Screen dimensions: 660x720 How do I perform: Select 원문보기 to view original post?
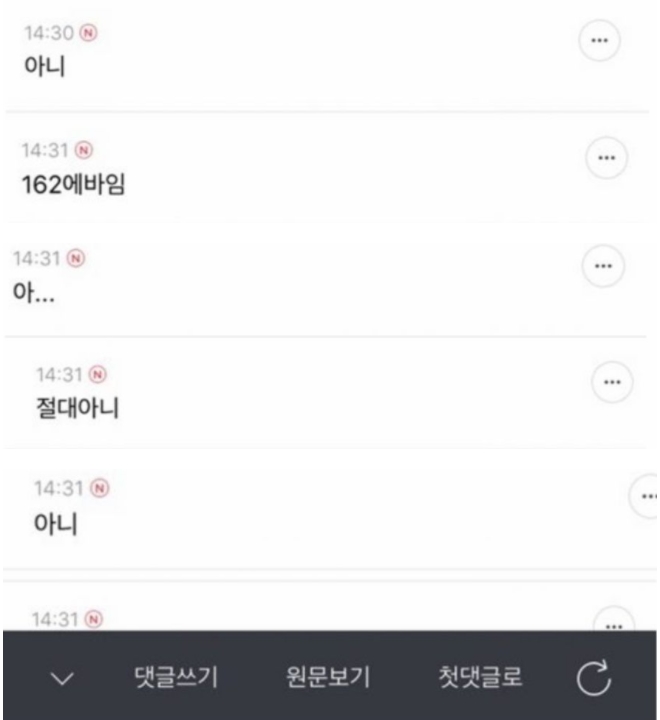click(328, 677)
